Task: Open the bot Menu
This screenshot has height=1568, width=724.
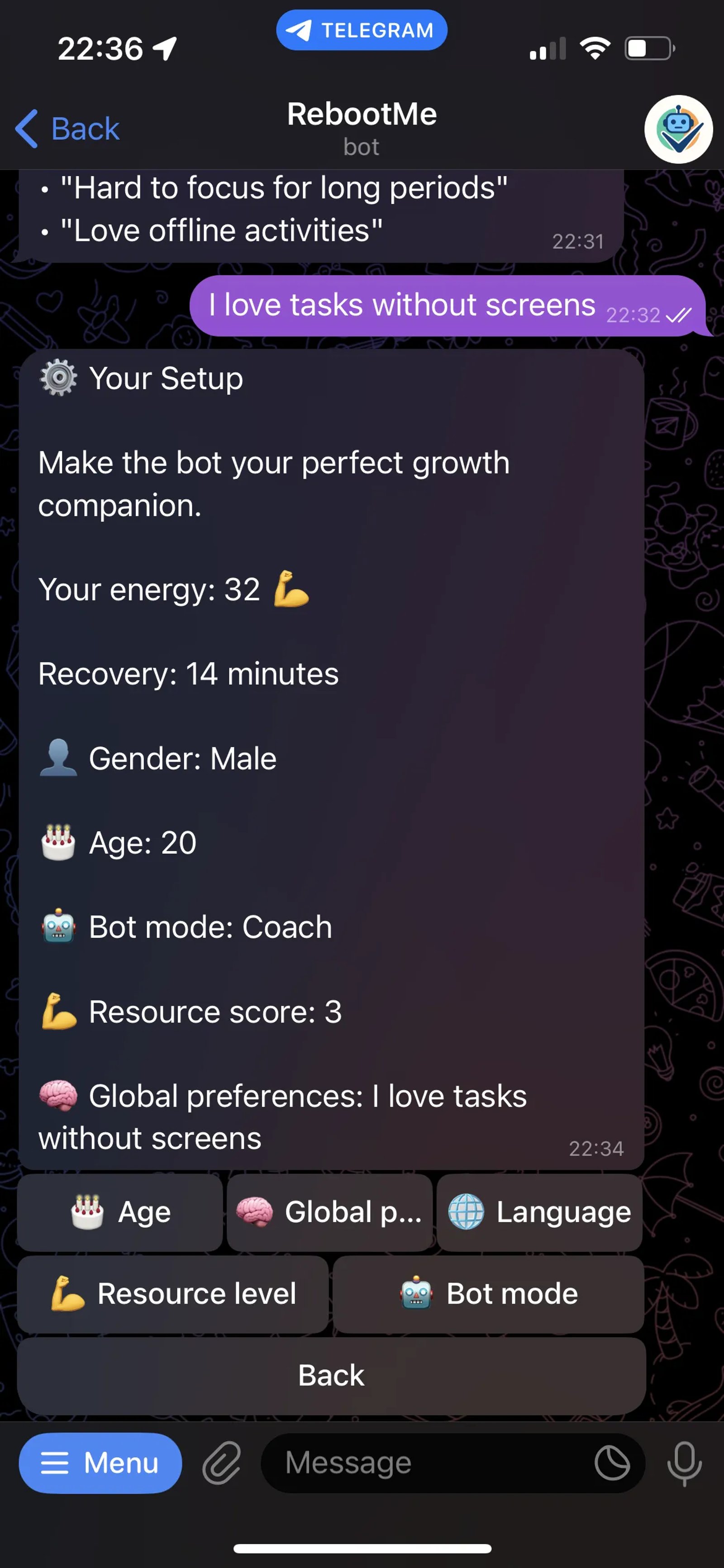Action: (x=100, y=1463)
